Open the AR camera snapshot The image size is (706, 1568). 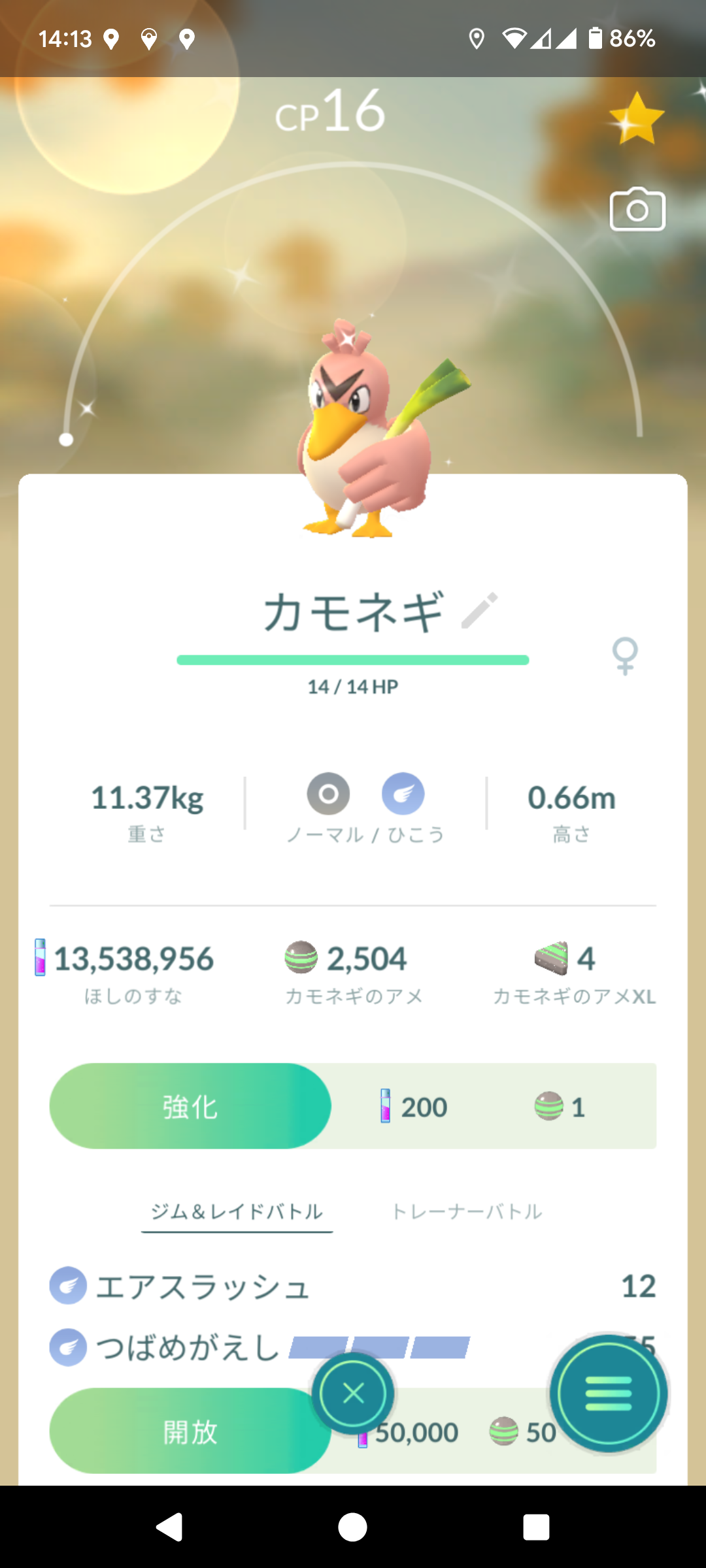(637, 210)
